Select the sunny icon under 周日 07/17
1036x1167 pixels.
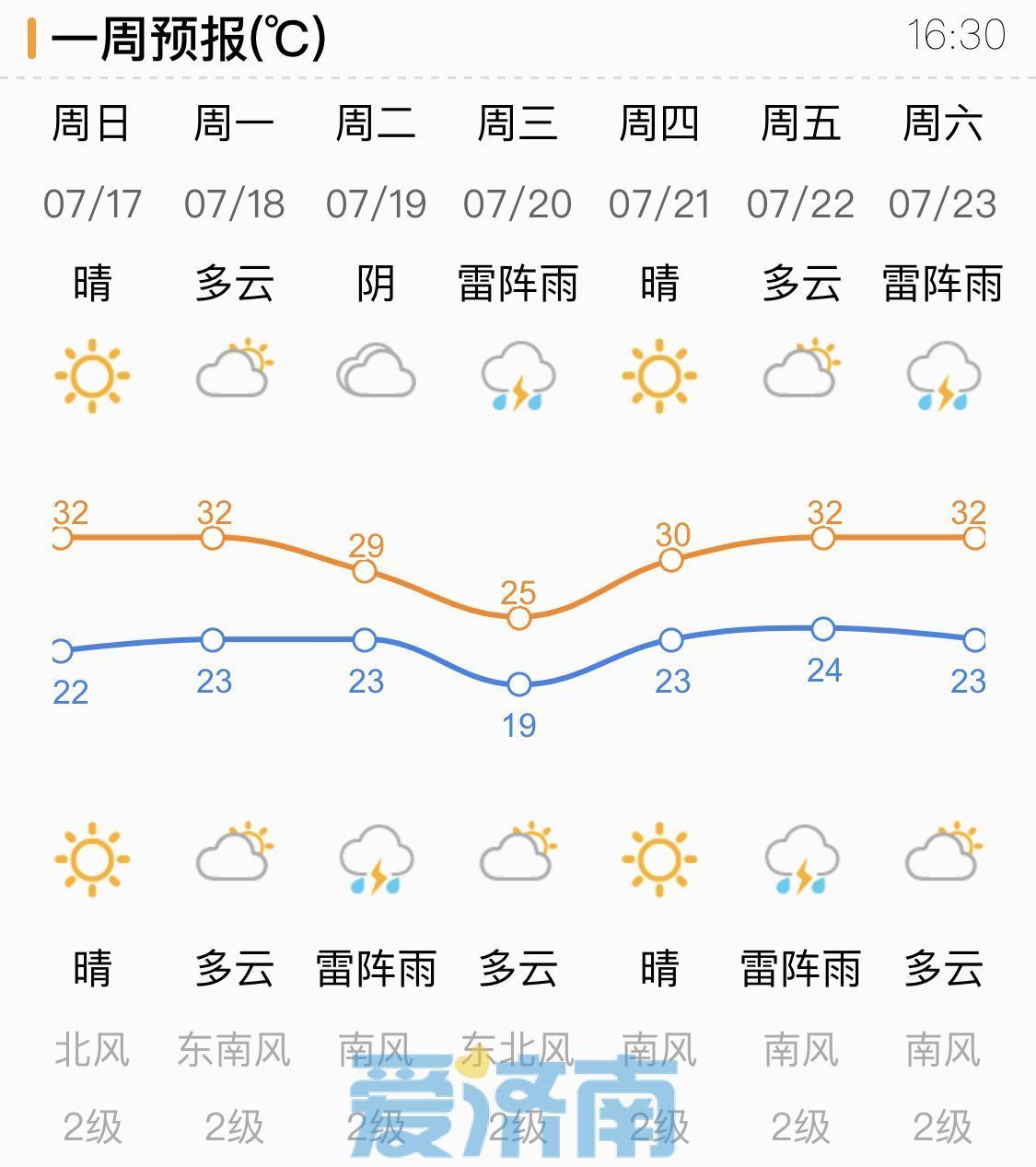point(92,376)
